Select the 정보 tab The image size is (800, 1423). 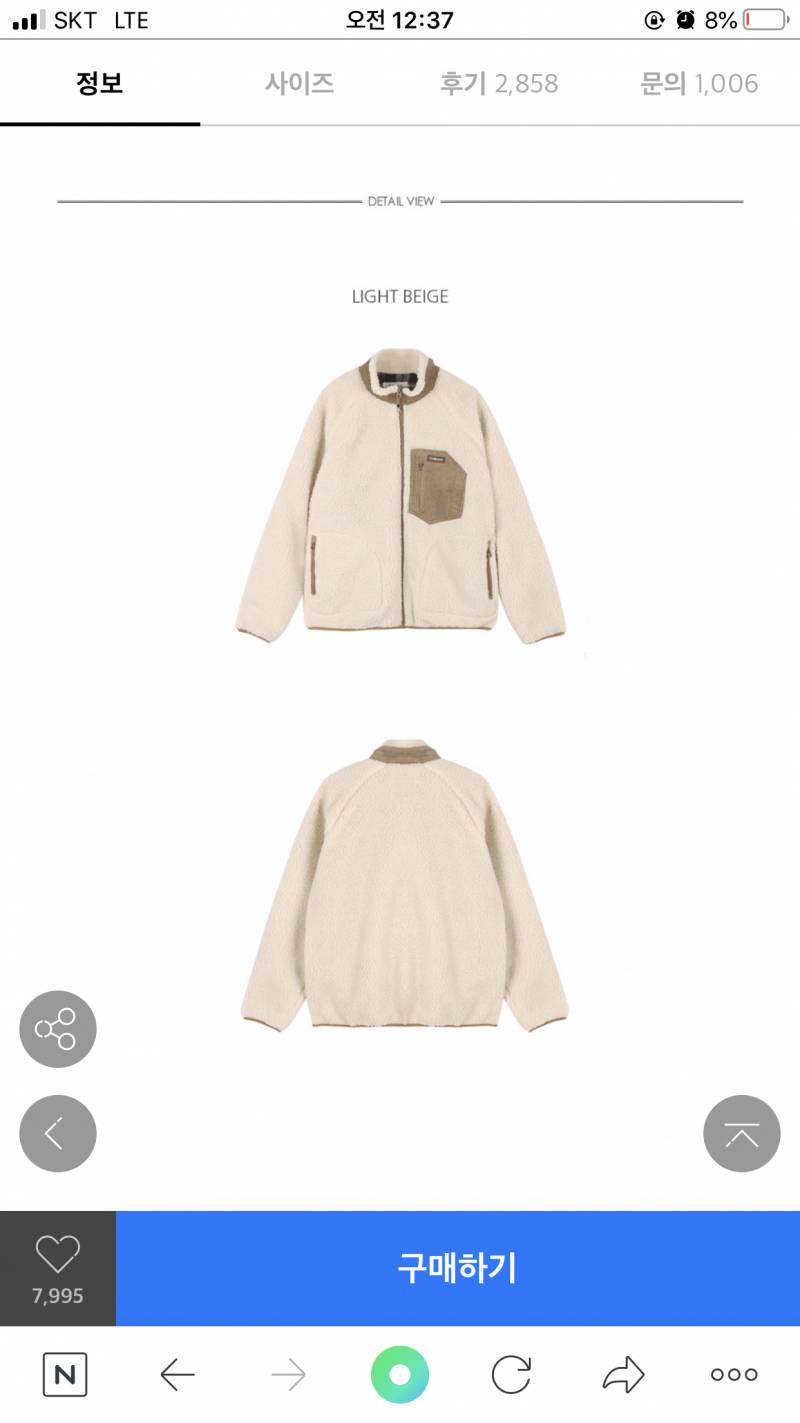pos(99,84)
